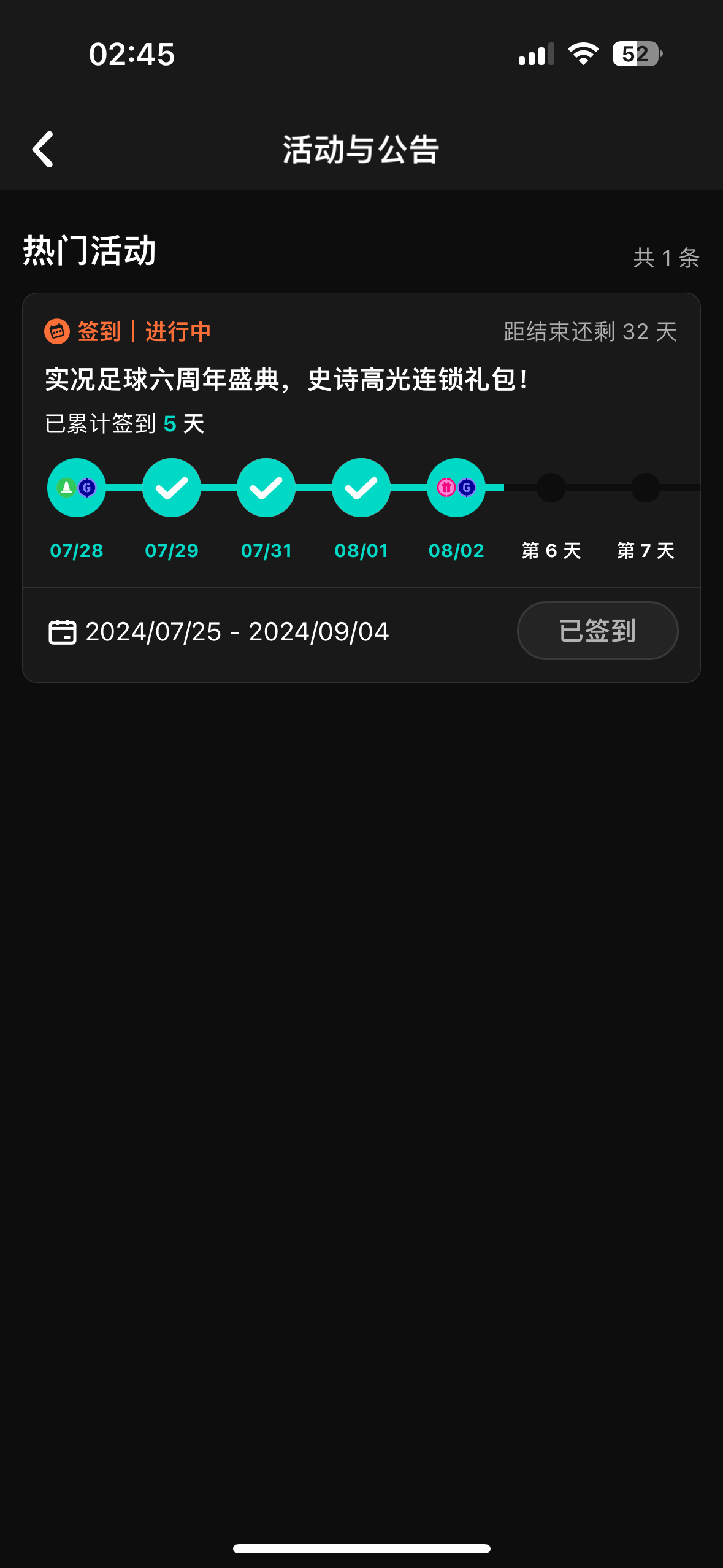Go back with the chevron arrow
The width and height of the screenshot is (723, 1568).
pos(43,149)
